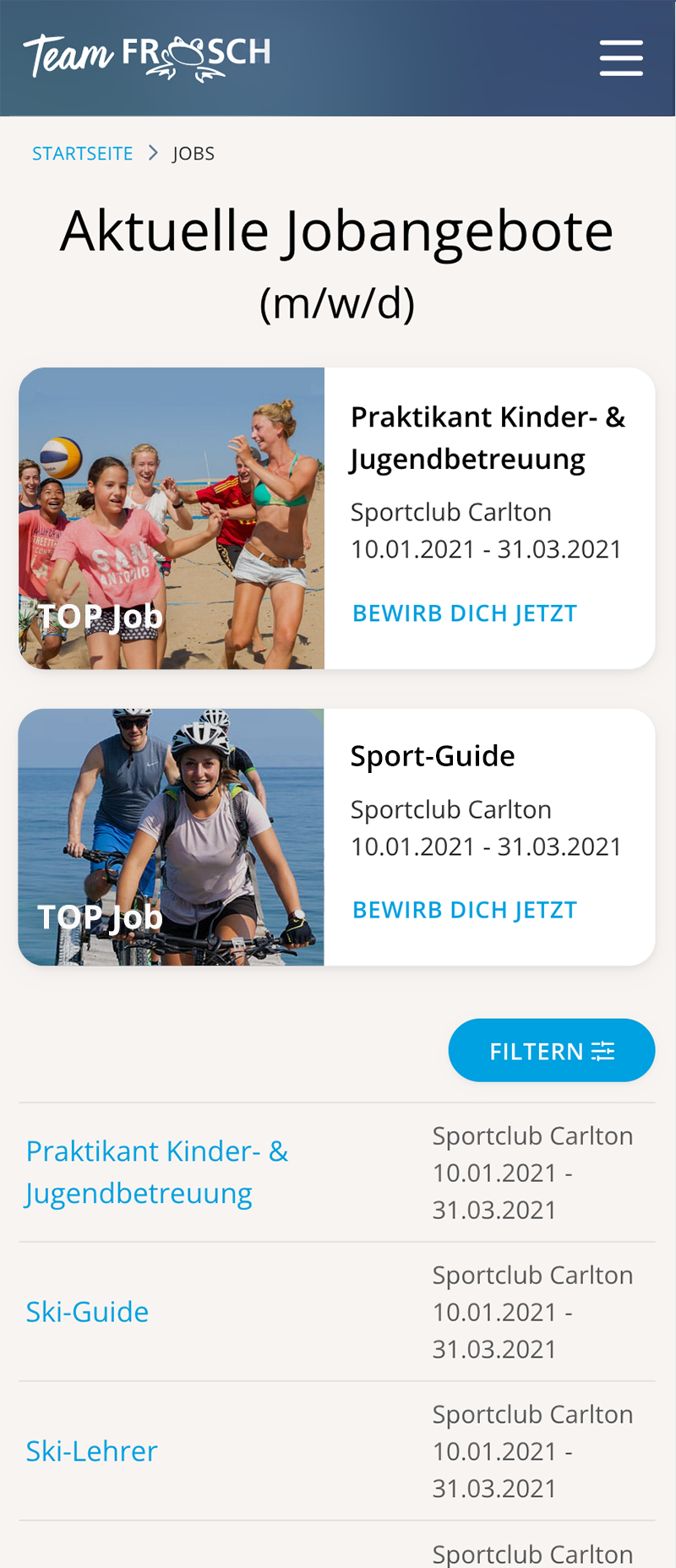Apply via Bewirb dich jetzt for Praktikant
This screenshot has width=676, height=1568.
coord(464,613)
